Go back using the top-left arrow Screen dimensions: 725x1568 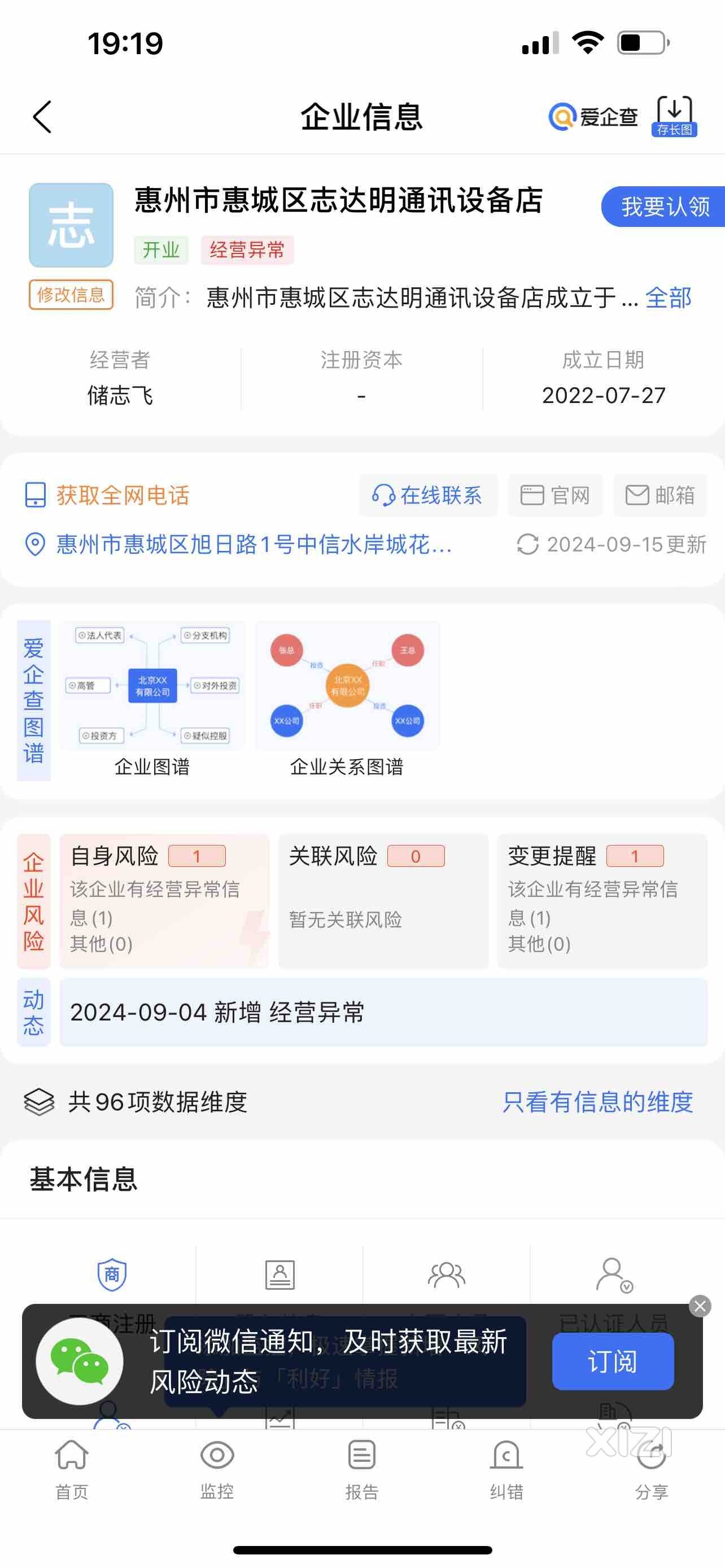(42, 117)
